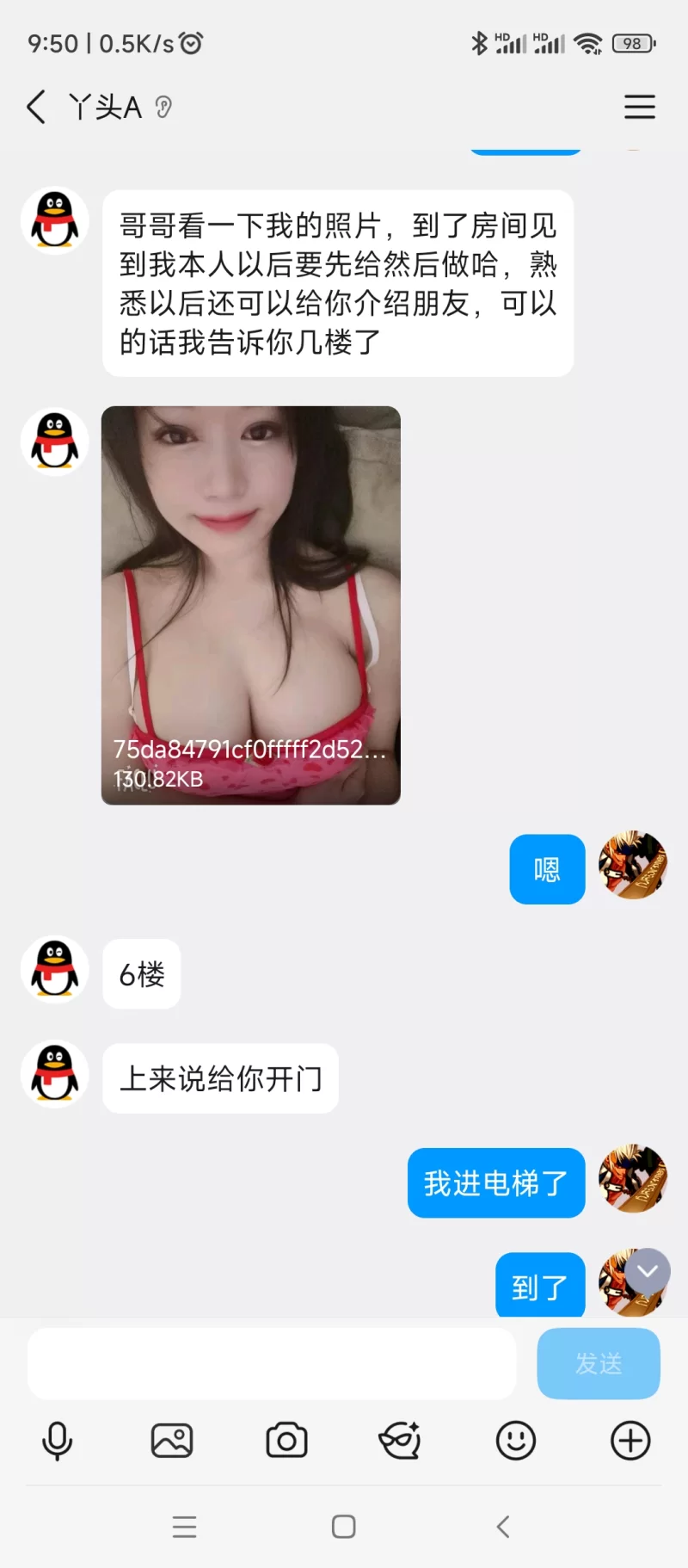
Task: View my own avatar next to 嗯
Action: click(633, 865)
